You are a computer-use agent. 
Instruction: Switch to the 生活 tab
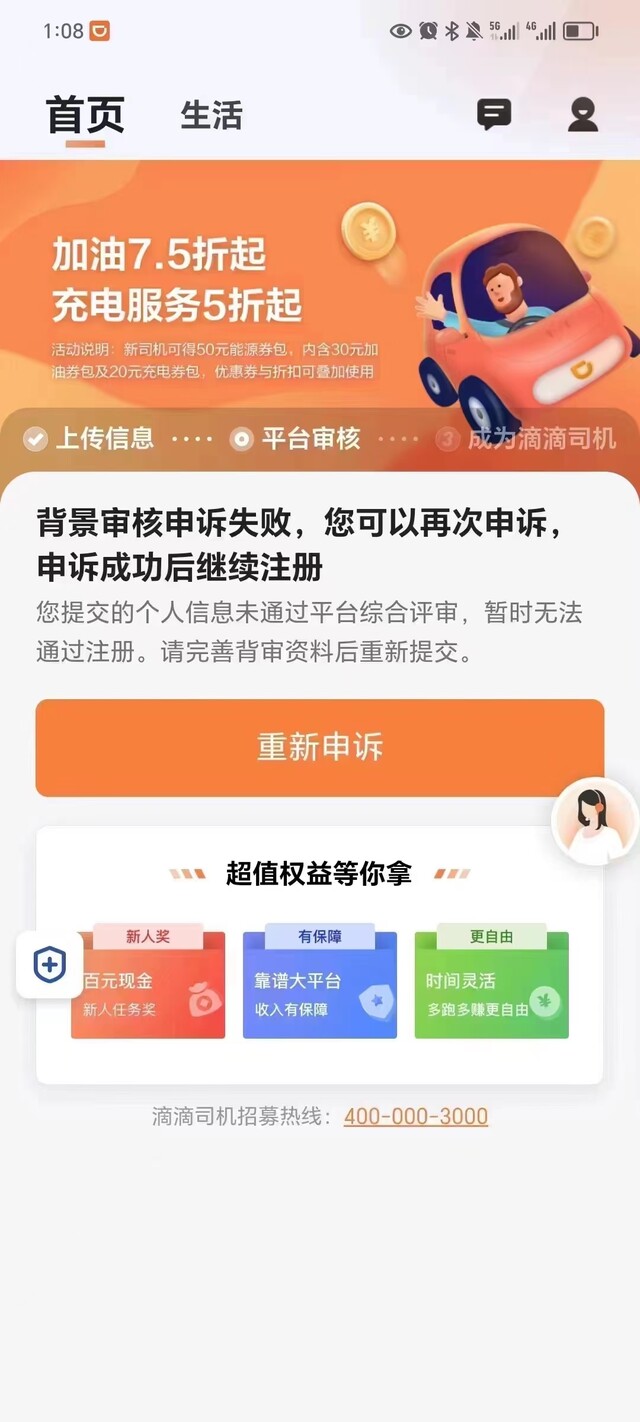pyautogui.click(x=211, y=115)
